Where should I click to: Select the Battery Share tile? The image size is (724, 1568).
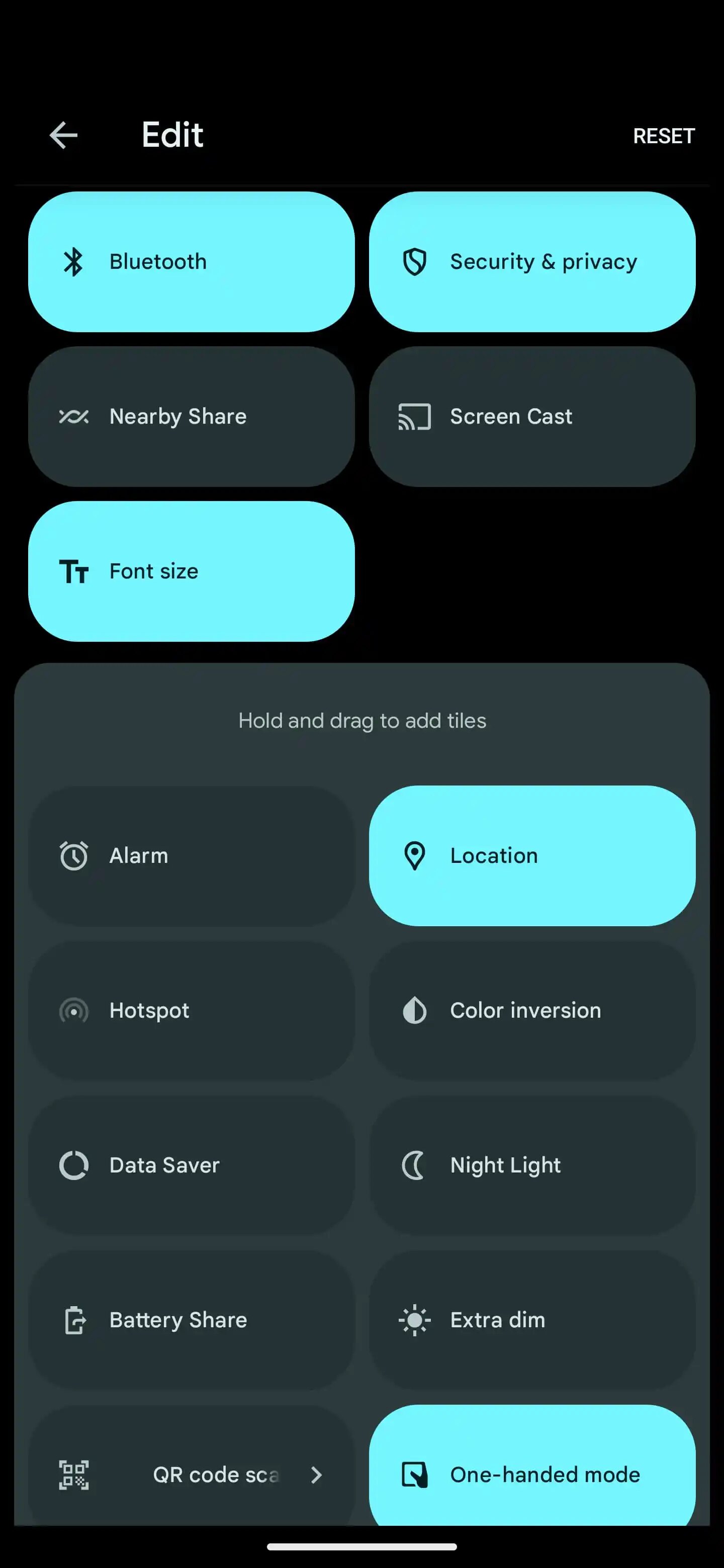pos(191,1320)
